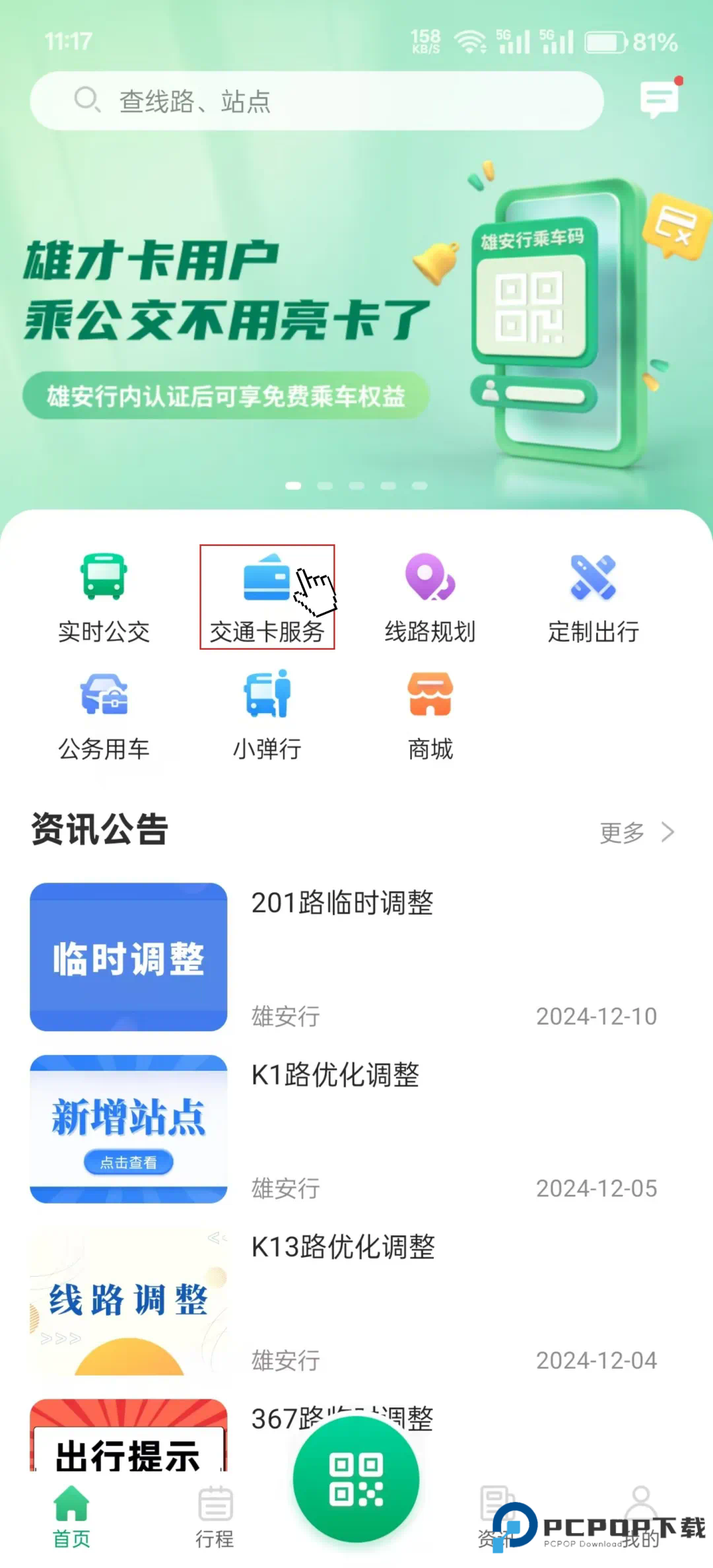Select the 小弹行 bus icon
This screenshot has width=713, height=1568.
pos(267,712)
